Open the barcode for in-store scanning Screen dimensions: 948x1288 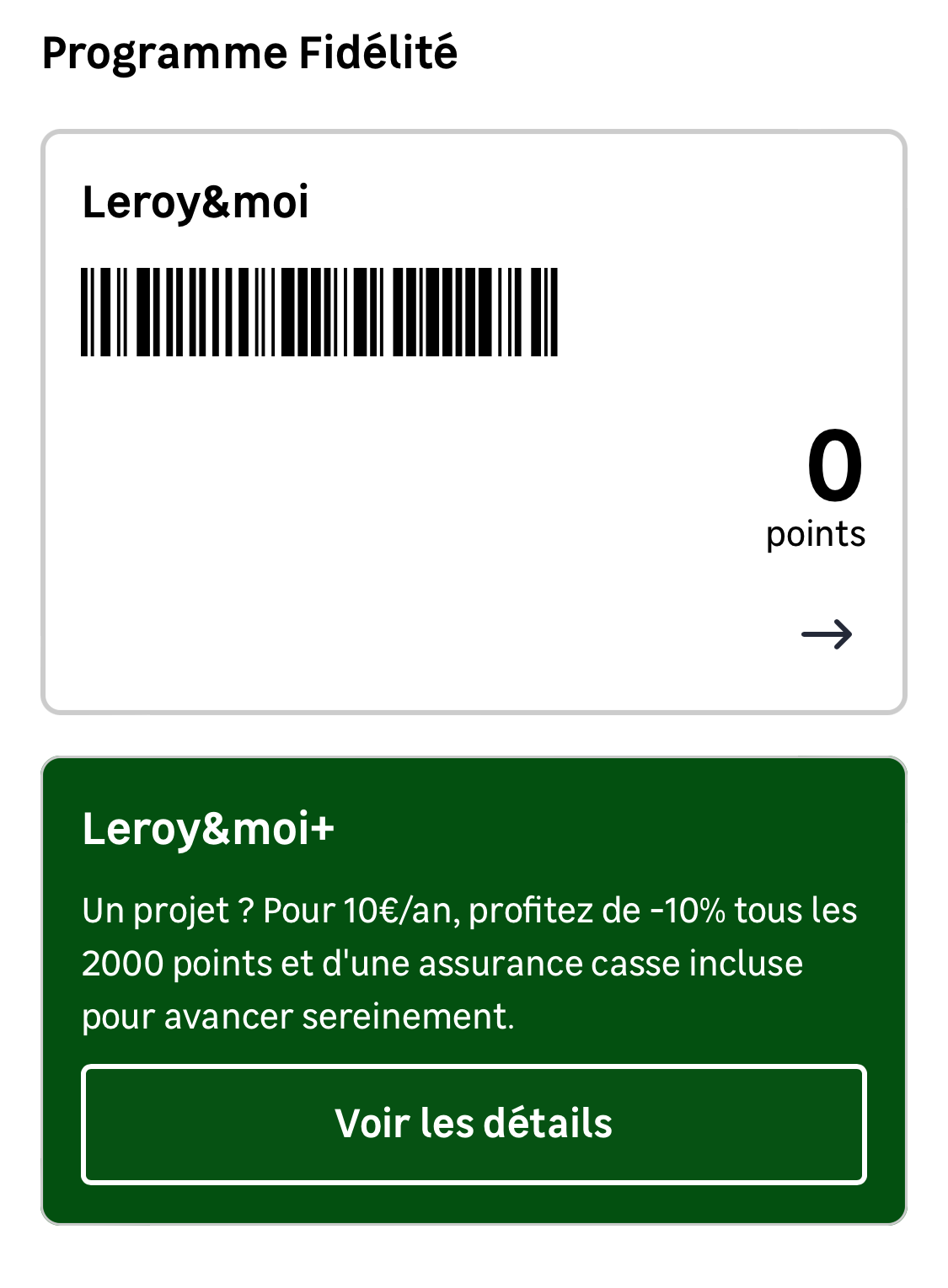point(320,312)
